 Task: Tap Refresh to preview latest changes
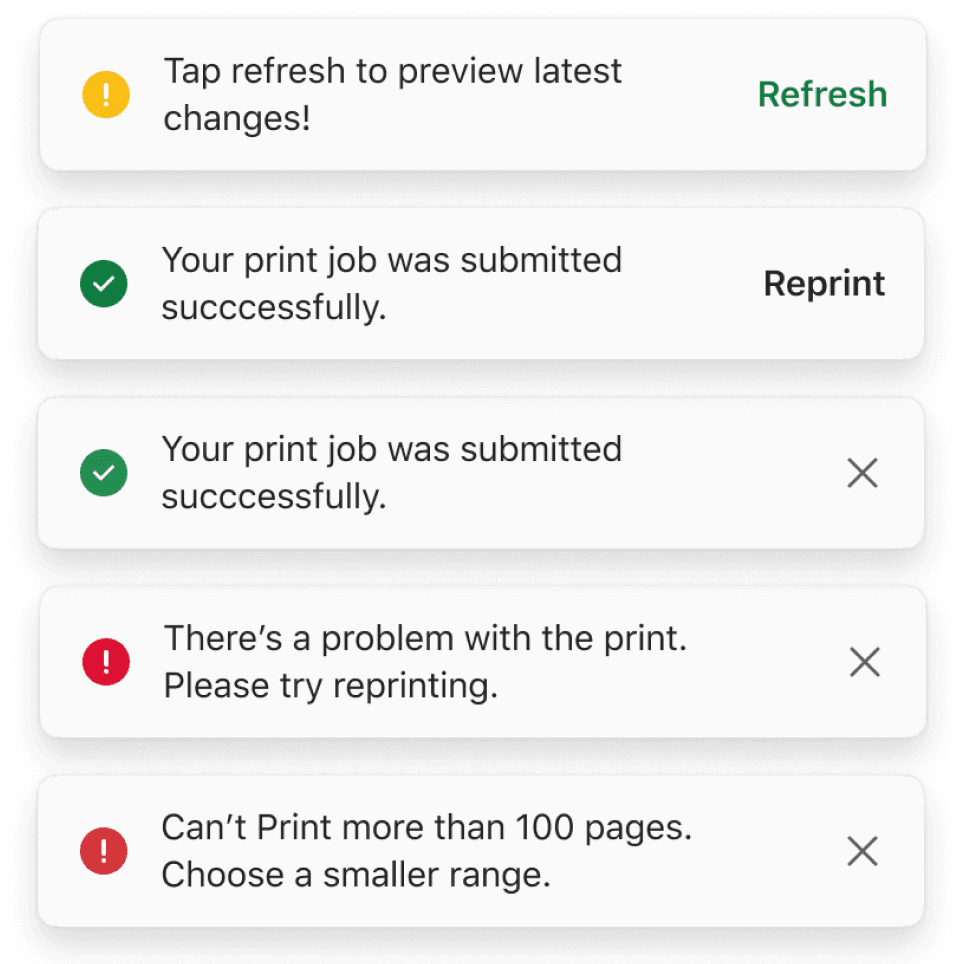click(822, 95)
